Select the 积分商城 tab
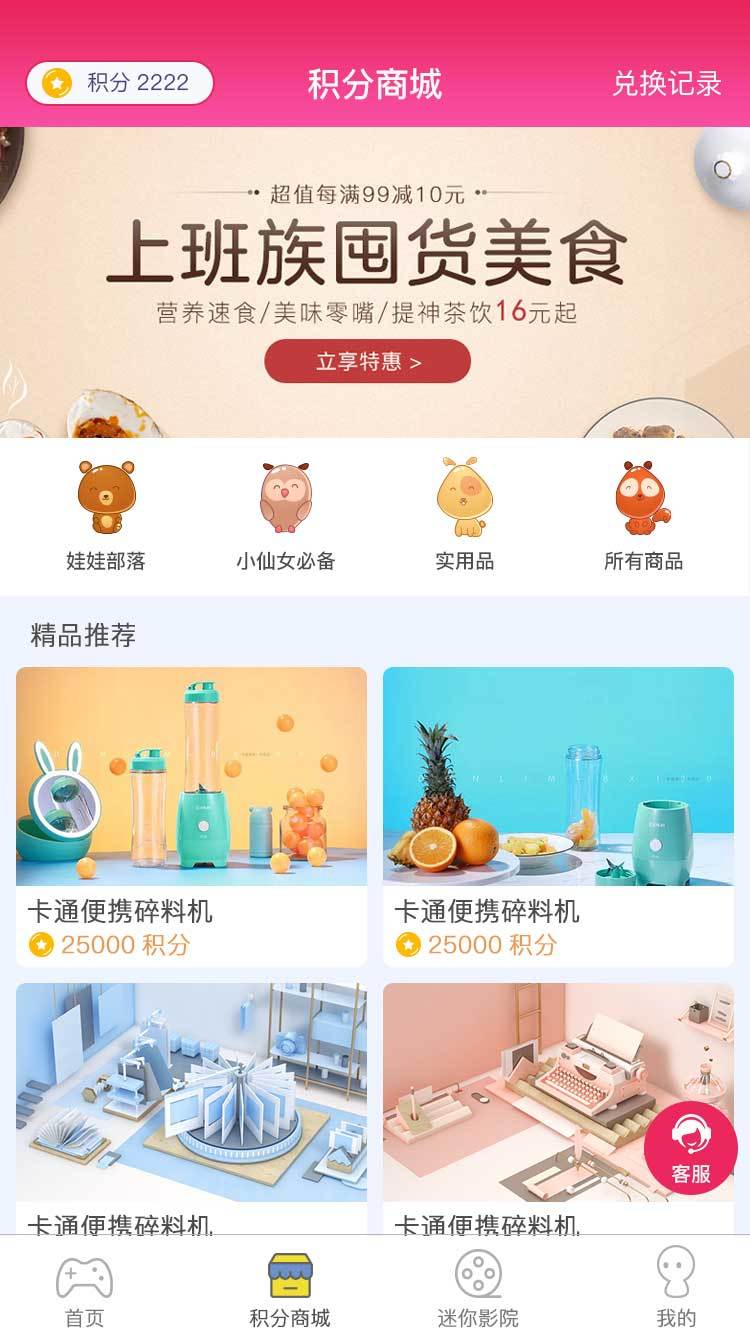Screen dimensions: 750x1334 pos(290,1290)
